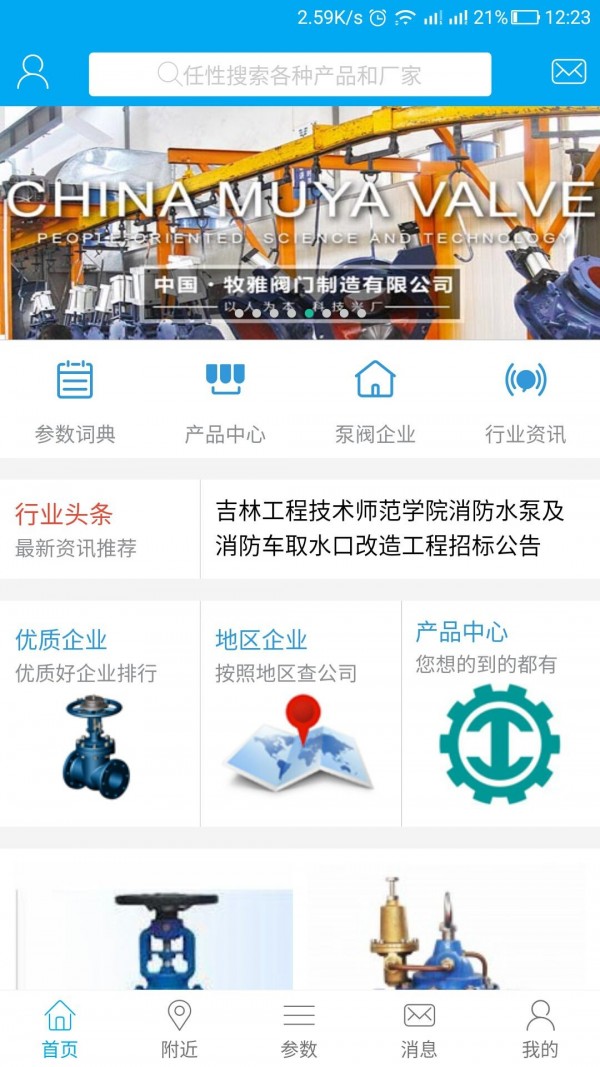The image size is (600, 1067).
Task: Switch to the 我的 tab
Action: (540, 1028)
